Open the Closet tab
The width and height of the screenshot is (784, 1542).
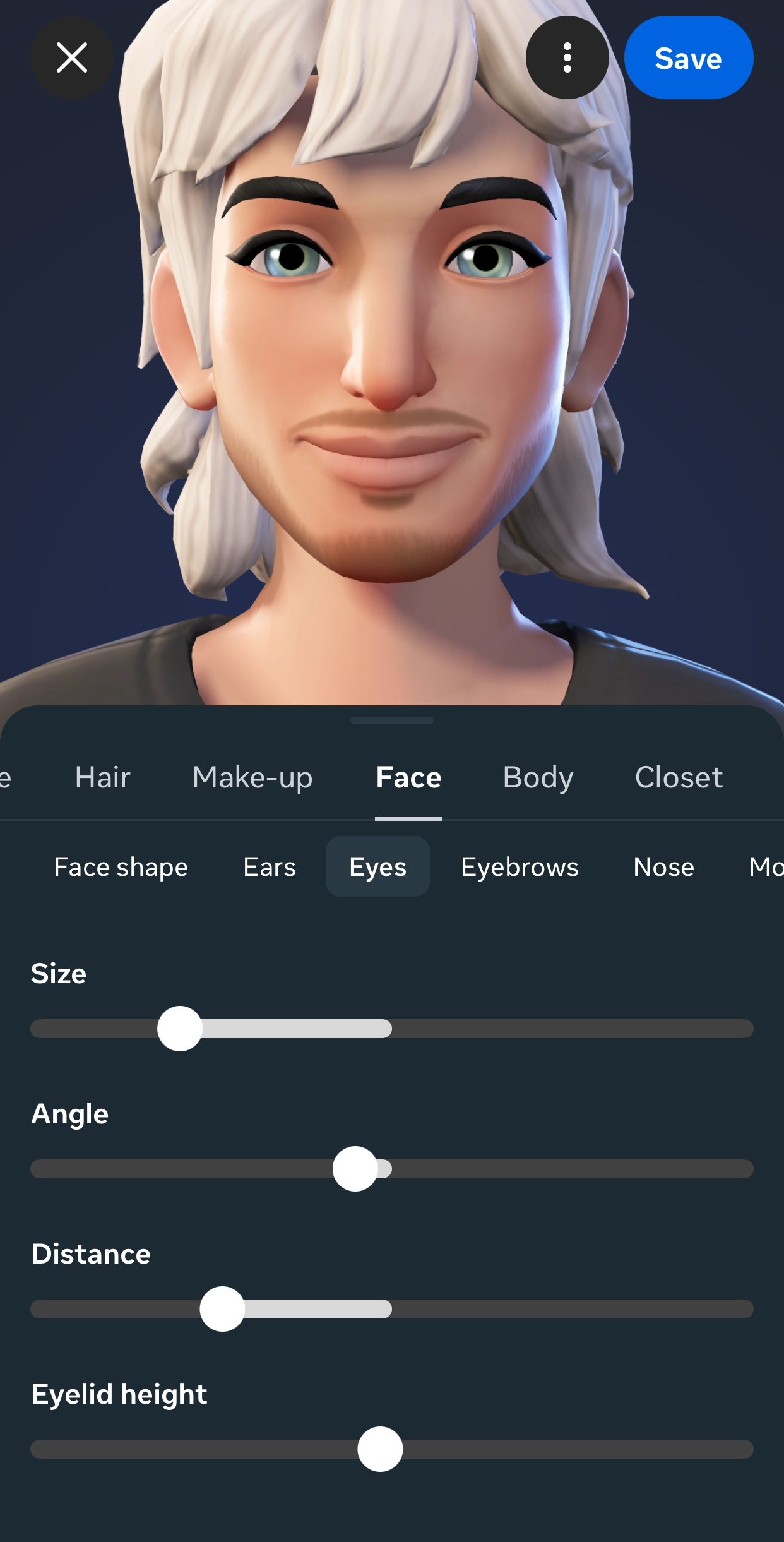tap(679, 777)
